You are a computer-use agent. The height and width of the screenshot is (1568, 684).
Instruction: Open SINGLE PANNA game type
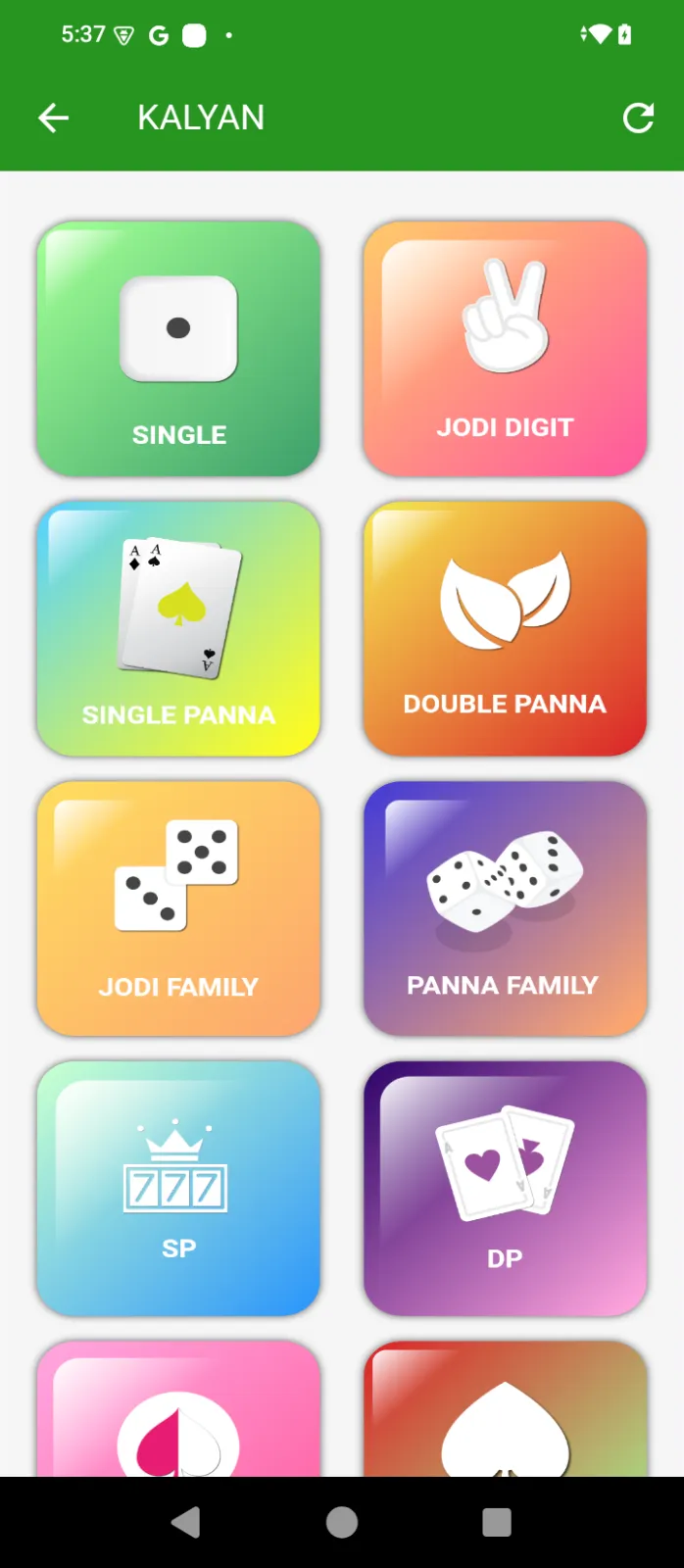point(178,628)
